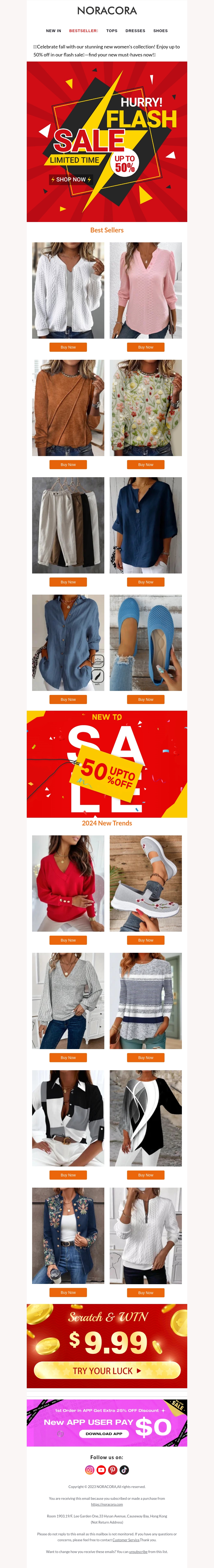The width and height of the screenshot is (214, 1568).
Task: Tap Buy Now under the grey floral sneakers
Action: pyautogui.click(x=145, y=940)
